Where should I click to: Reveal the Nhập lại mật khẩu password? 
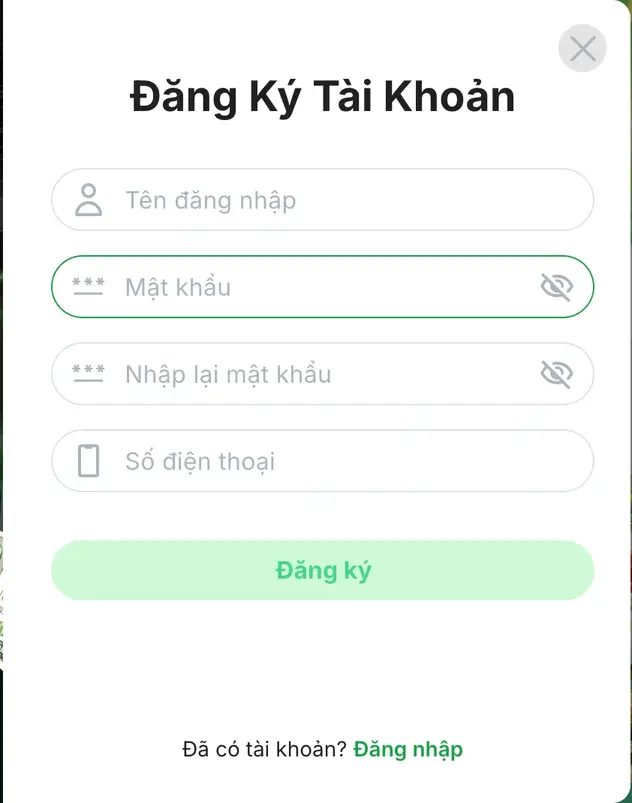point(556,375)
